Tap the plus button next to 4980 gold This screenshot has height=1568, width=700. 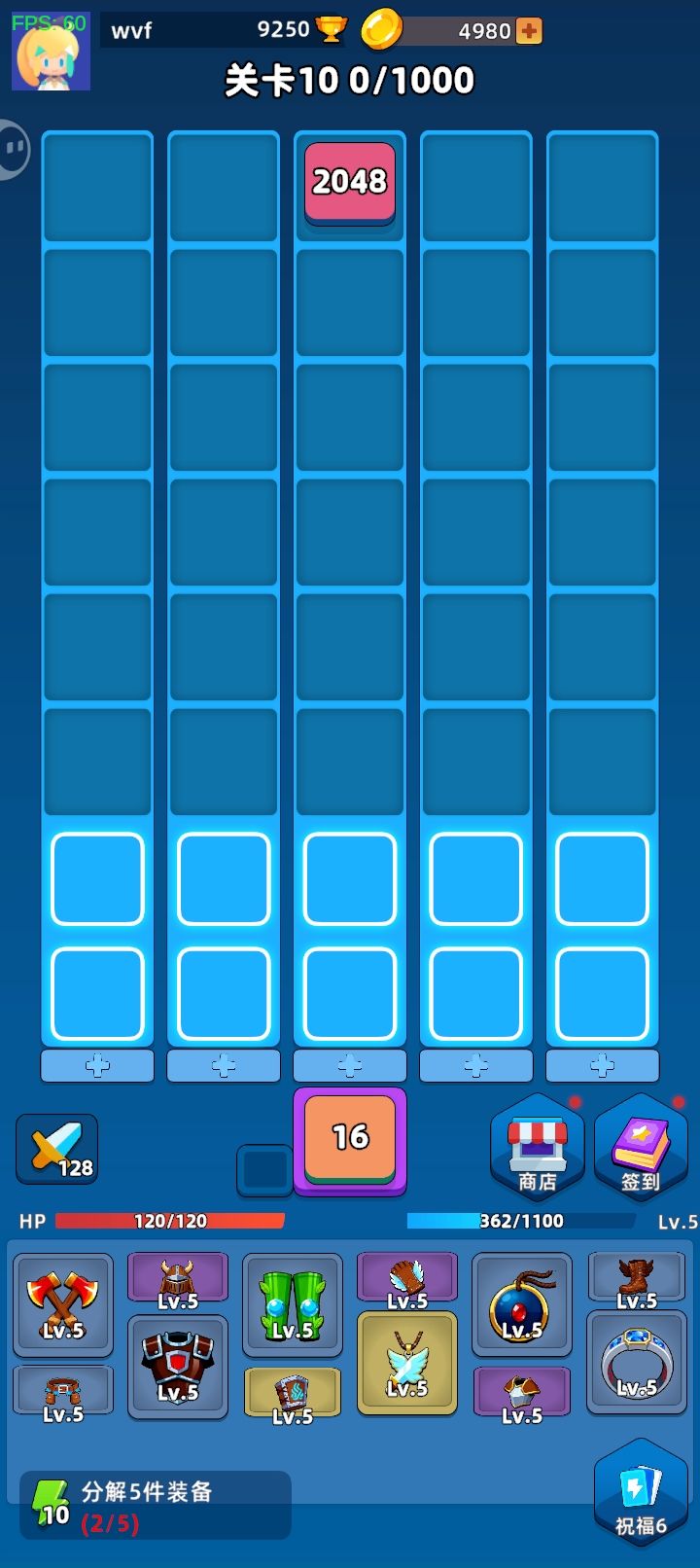tap(528, 30)
